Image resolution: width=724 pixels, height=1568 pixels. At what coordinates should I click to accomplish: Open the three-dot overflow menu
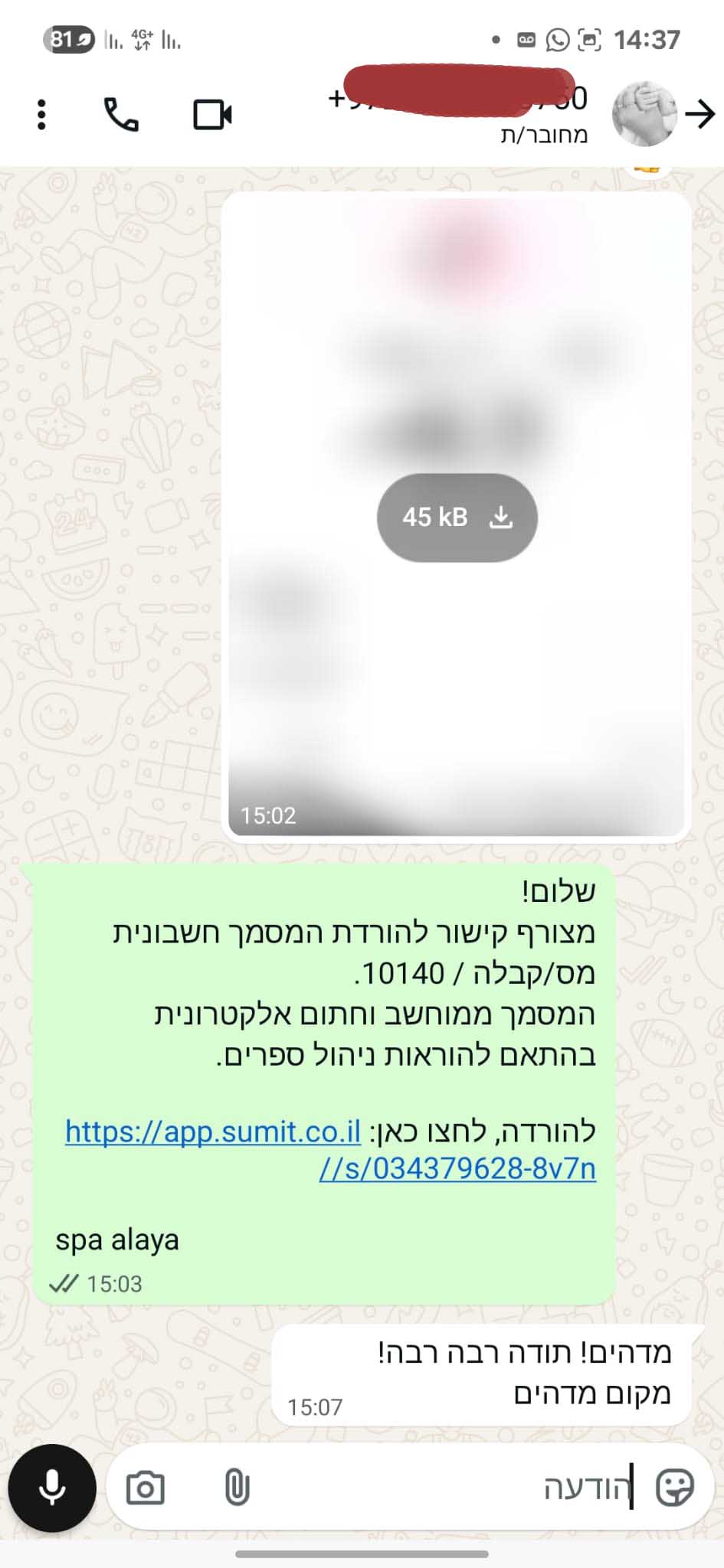pyautogui.click(x=41, y=115)
